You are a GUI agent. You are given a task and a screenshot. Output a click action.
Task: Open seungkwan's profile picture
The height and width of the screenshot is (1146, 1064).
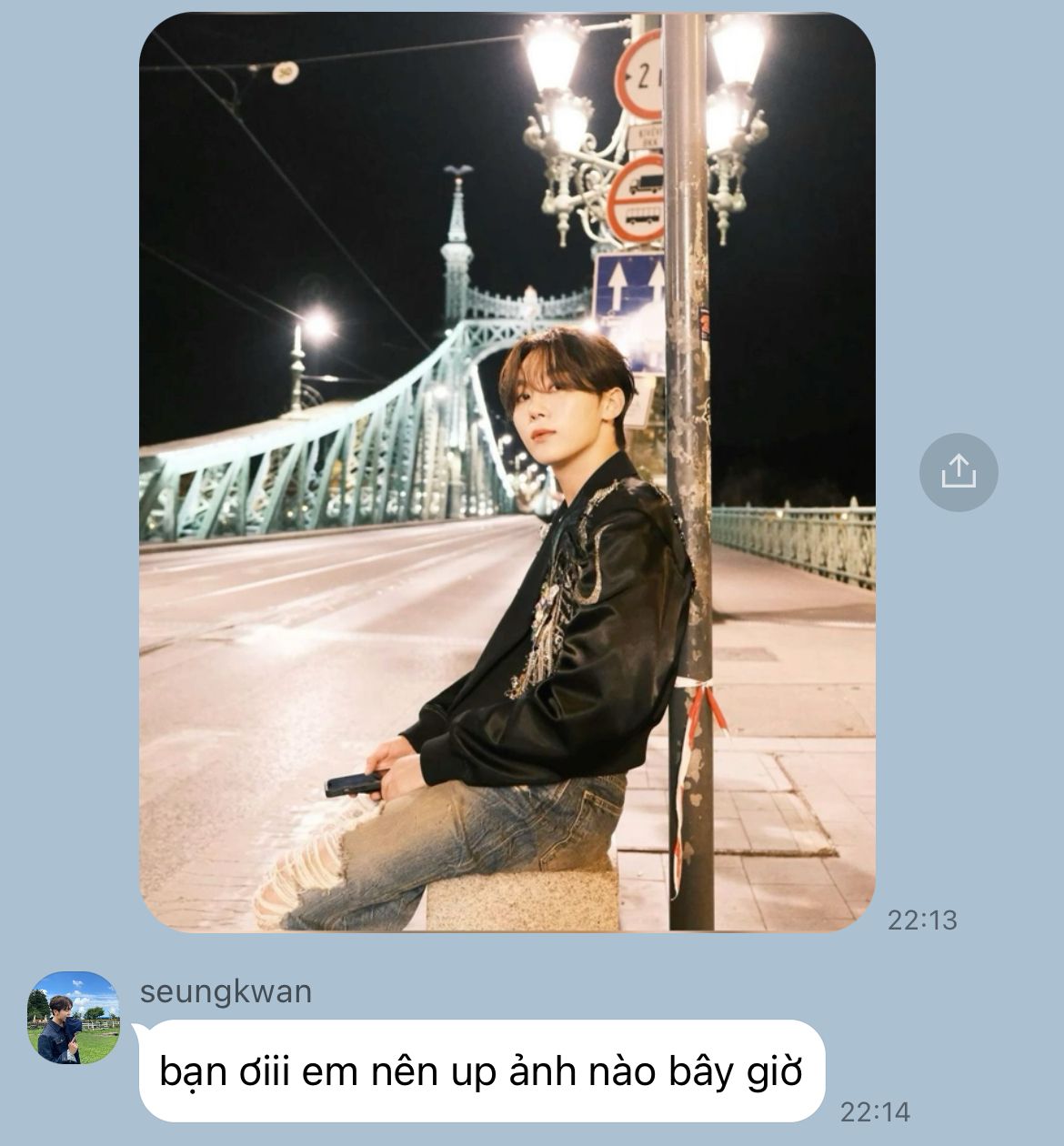tap(74, 1018)
